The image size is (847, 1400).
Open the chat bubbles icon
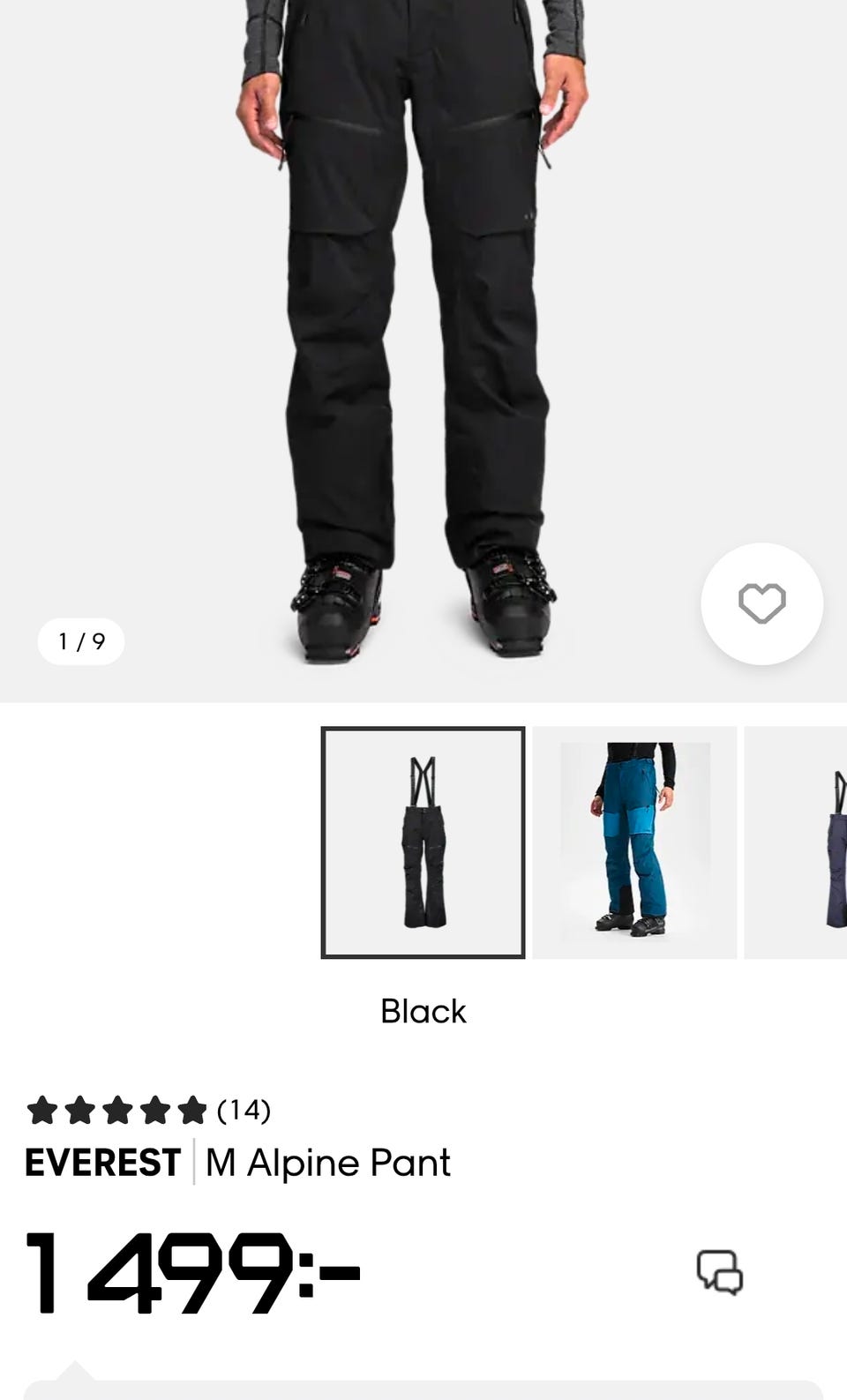click(719, 1271)
